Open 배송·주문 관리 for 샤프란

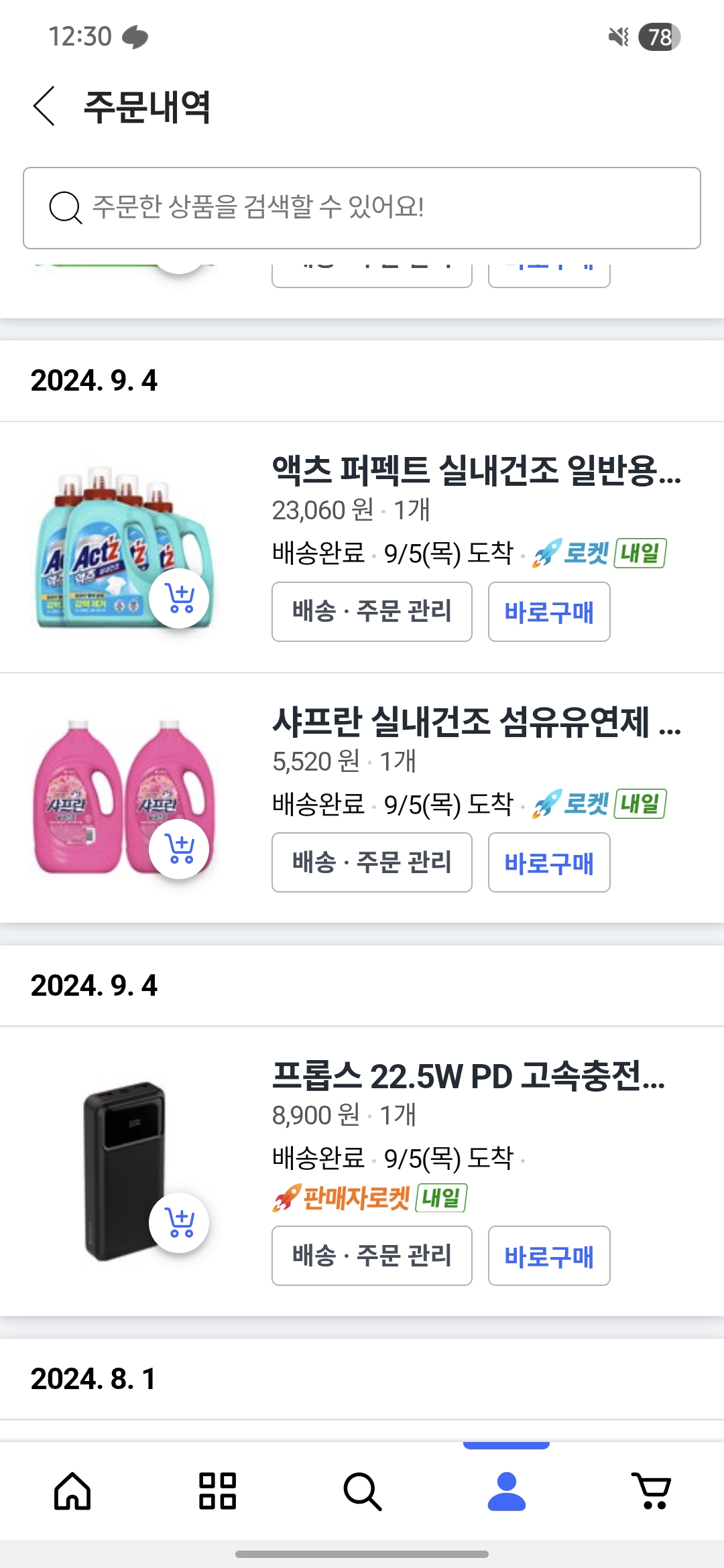pyautogui.click(x=371, y=862)
